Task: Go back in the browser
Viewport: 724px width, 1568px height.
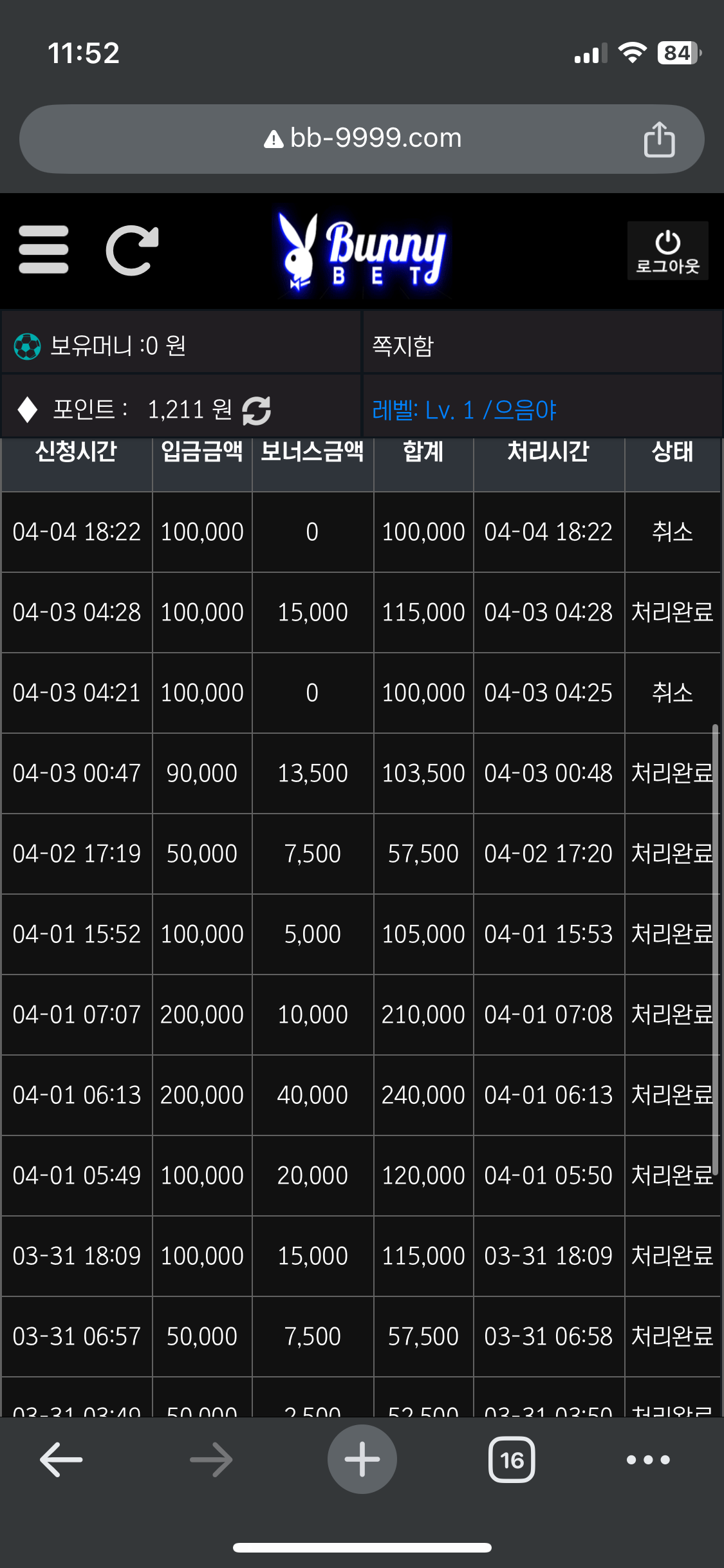Action: (61, 1459)
